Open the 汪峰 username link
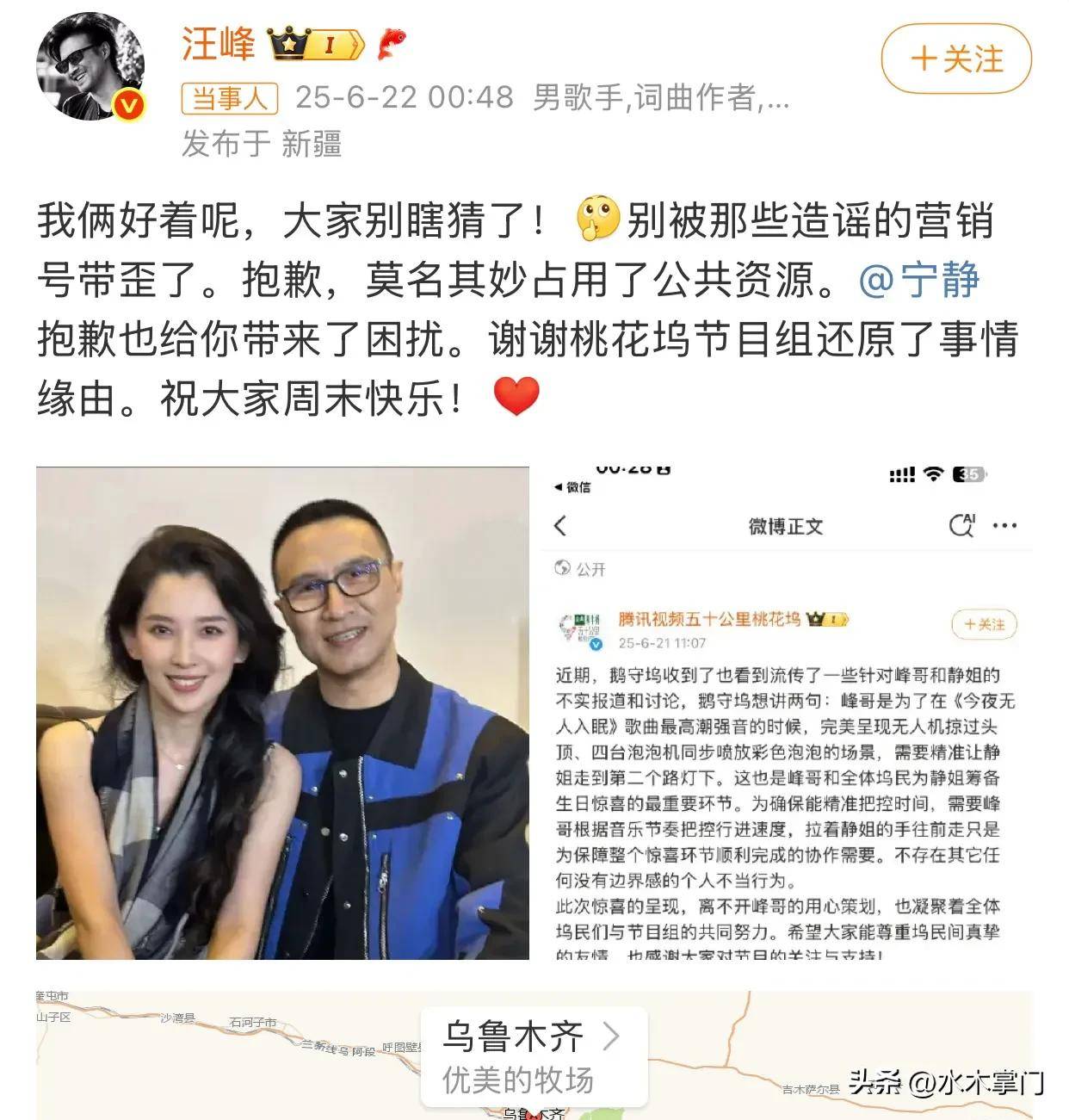The image size is (1069, 1120). [218, 44]
